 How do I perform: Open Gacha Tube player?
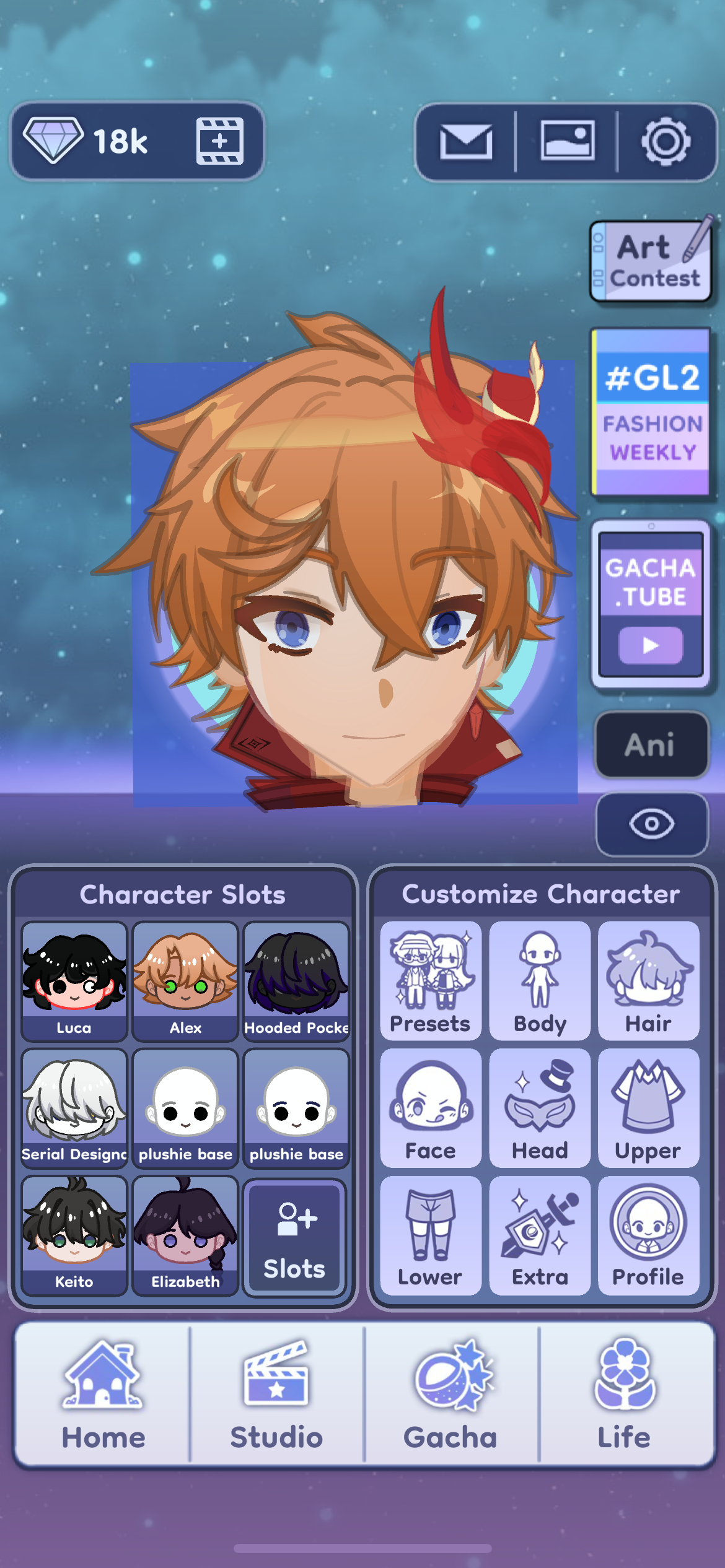click(651, 604)
